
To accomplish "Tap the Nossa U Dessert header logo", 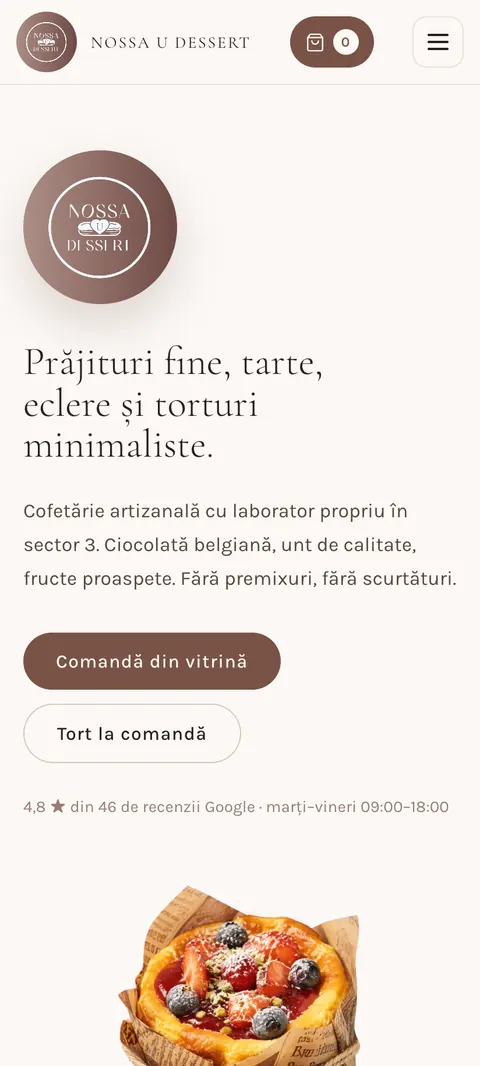I will [46, 42].
